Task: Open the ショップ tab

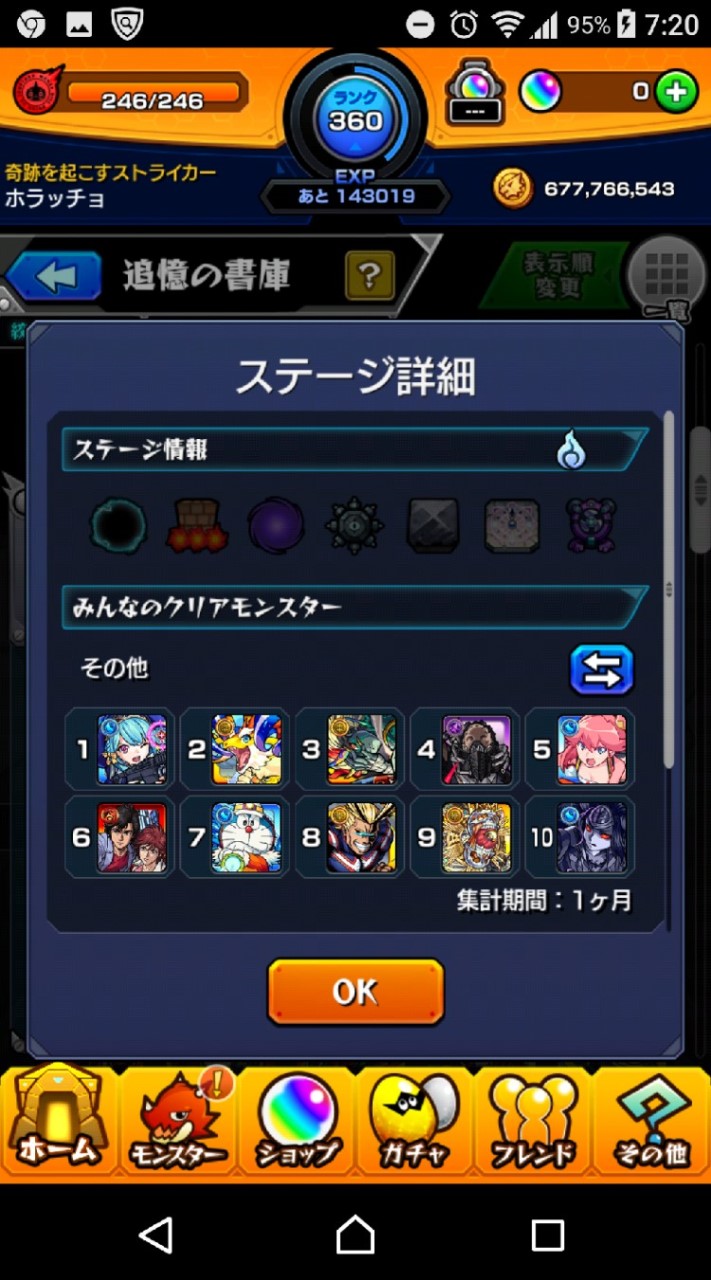Action: tap(297, 1121)
